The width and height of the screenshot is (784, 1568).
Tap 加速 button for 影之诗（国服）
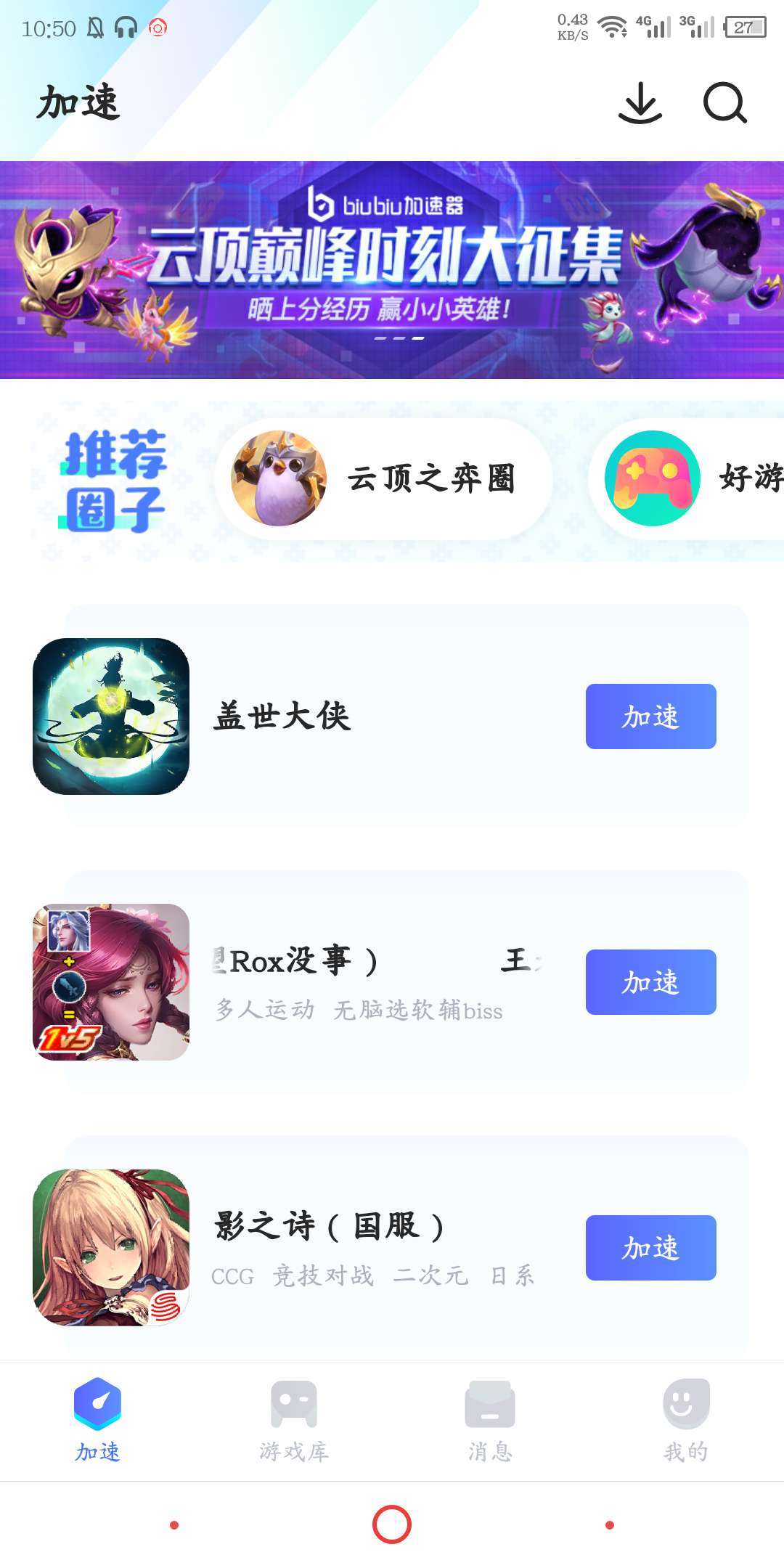(650, 1248)
